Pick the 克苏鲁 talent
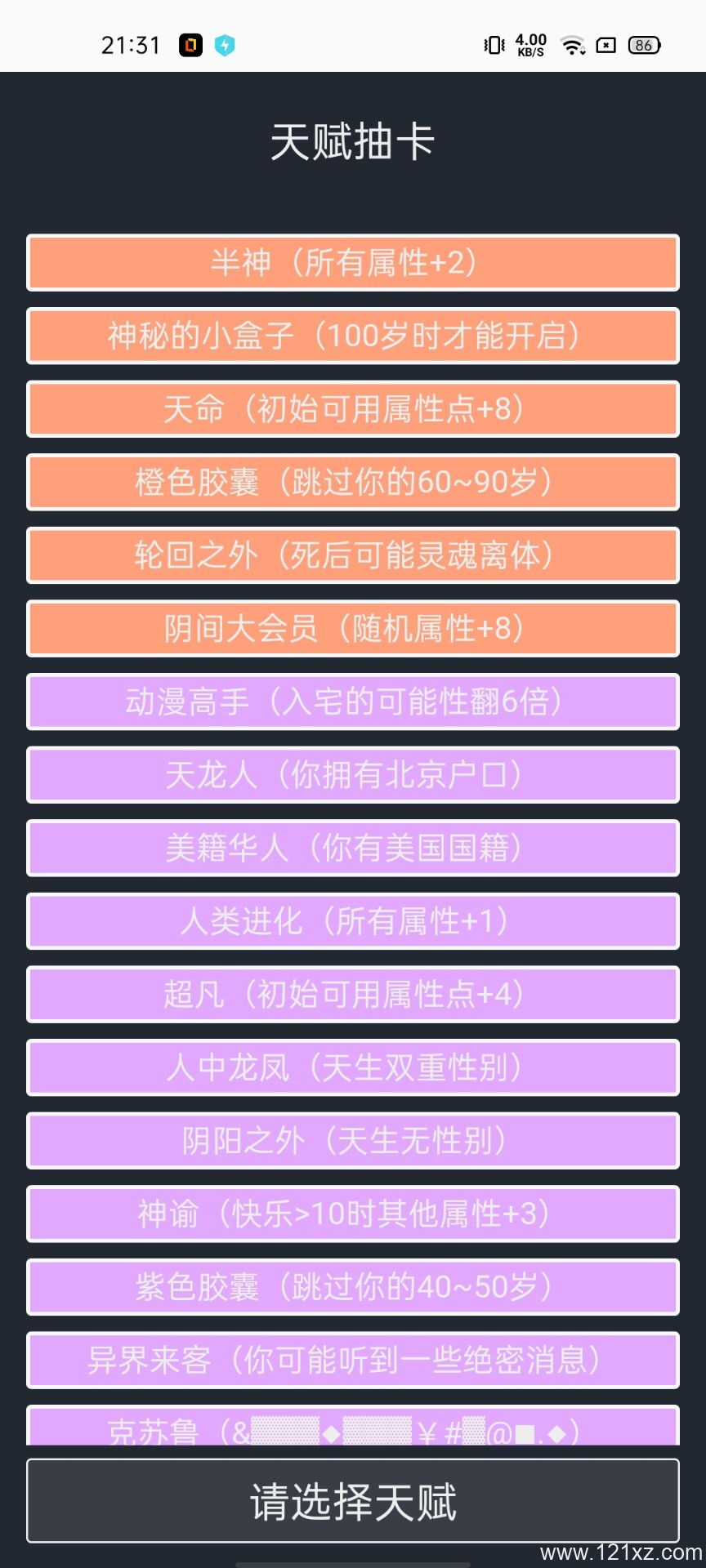The height and width of the screenshot is (1568, 706). pos(353,1428)
